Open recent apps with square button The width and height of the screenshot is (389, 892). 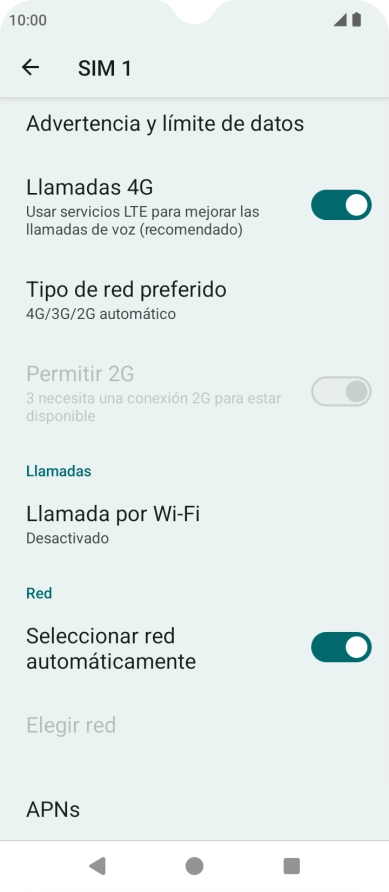click(x=292, y=866)
